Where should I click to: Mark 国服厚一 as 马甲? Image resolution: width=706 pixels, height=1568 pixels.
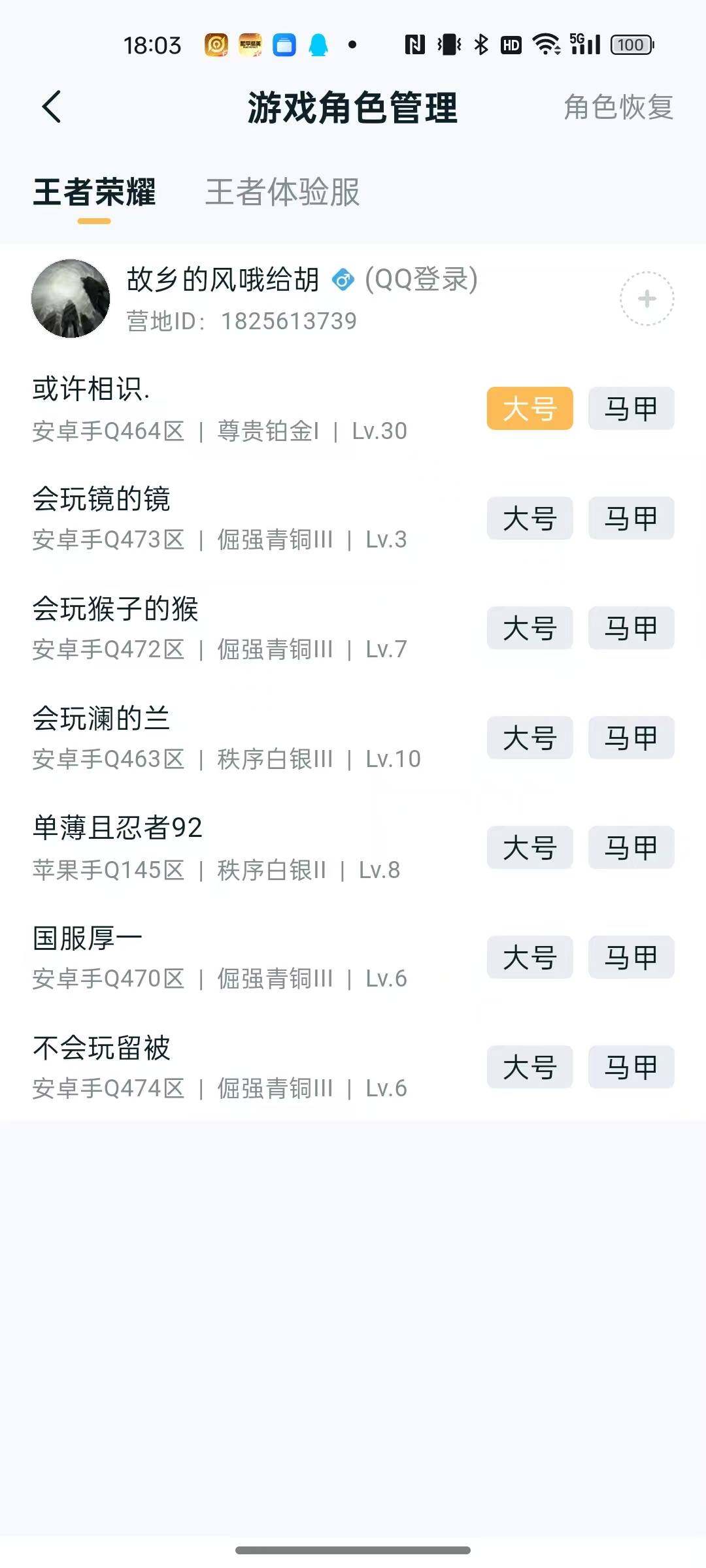click(630, 957)
